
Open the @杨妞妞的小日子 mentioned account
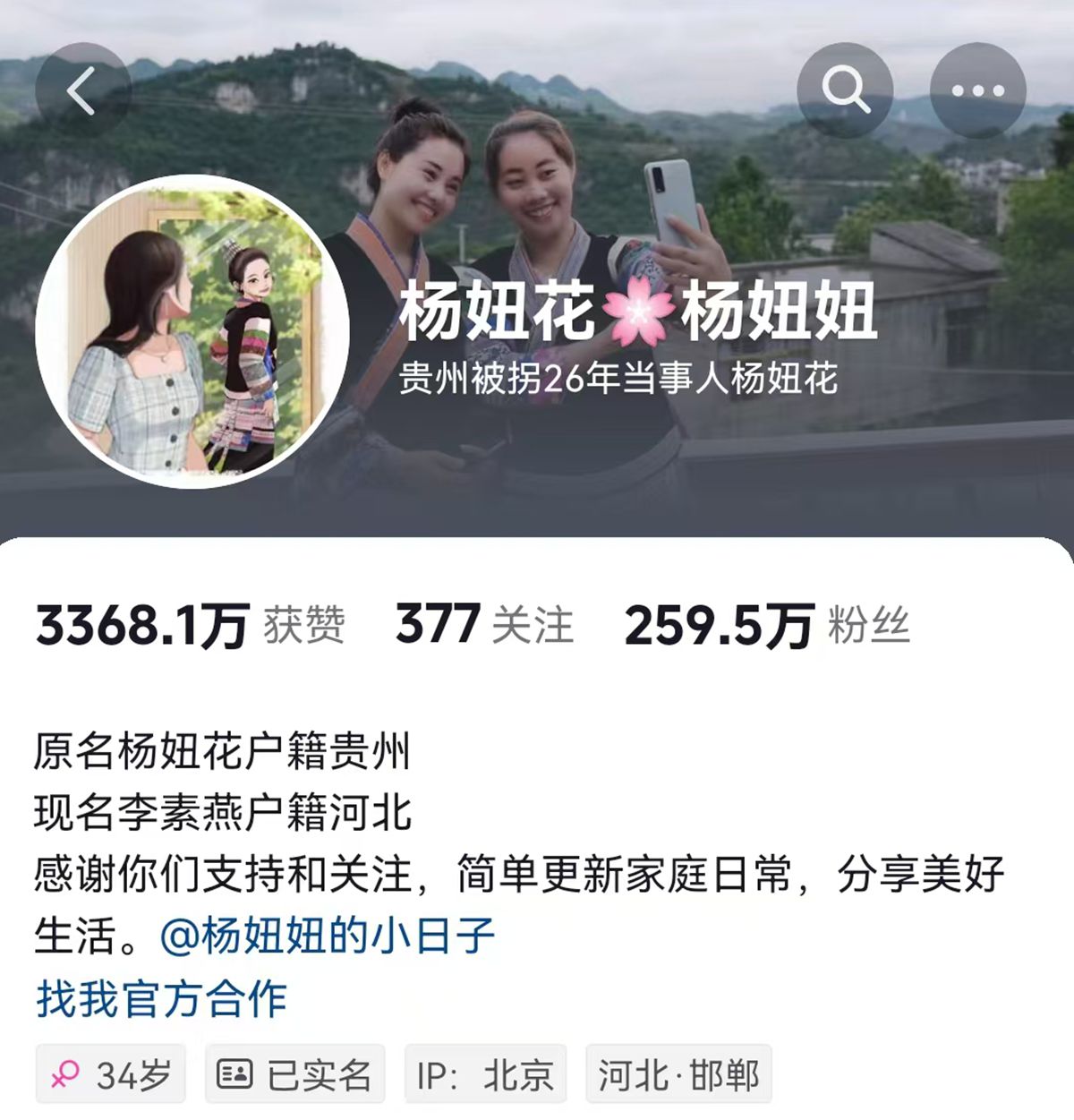click(x=328, y=936)
